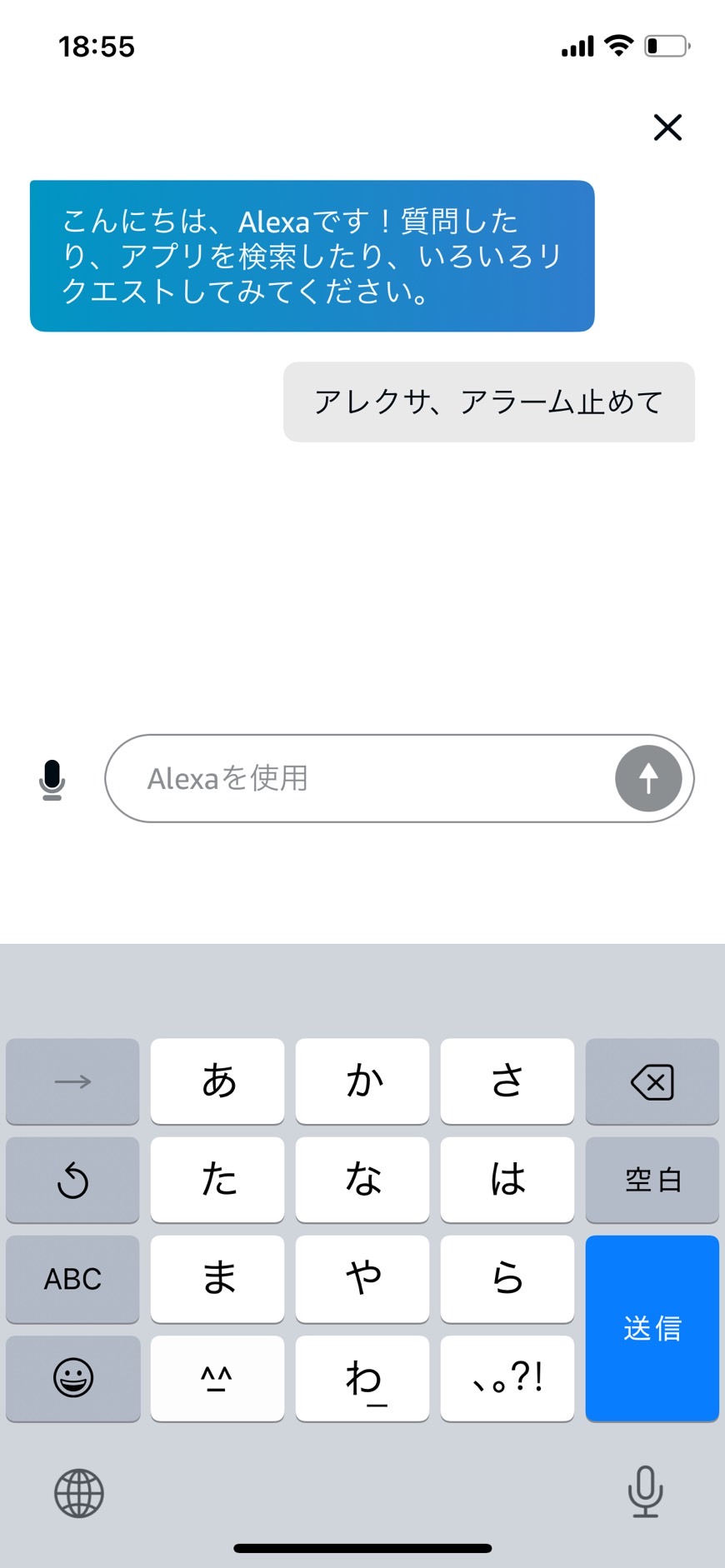The height and width of the screenshot is (1568, 725).
Task: Close the Alexa chat with the X
Action: point(667,127)
